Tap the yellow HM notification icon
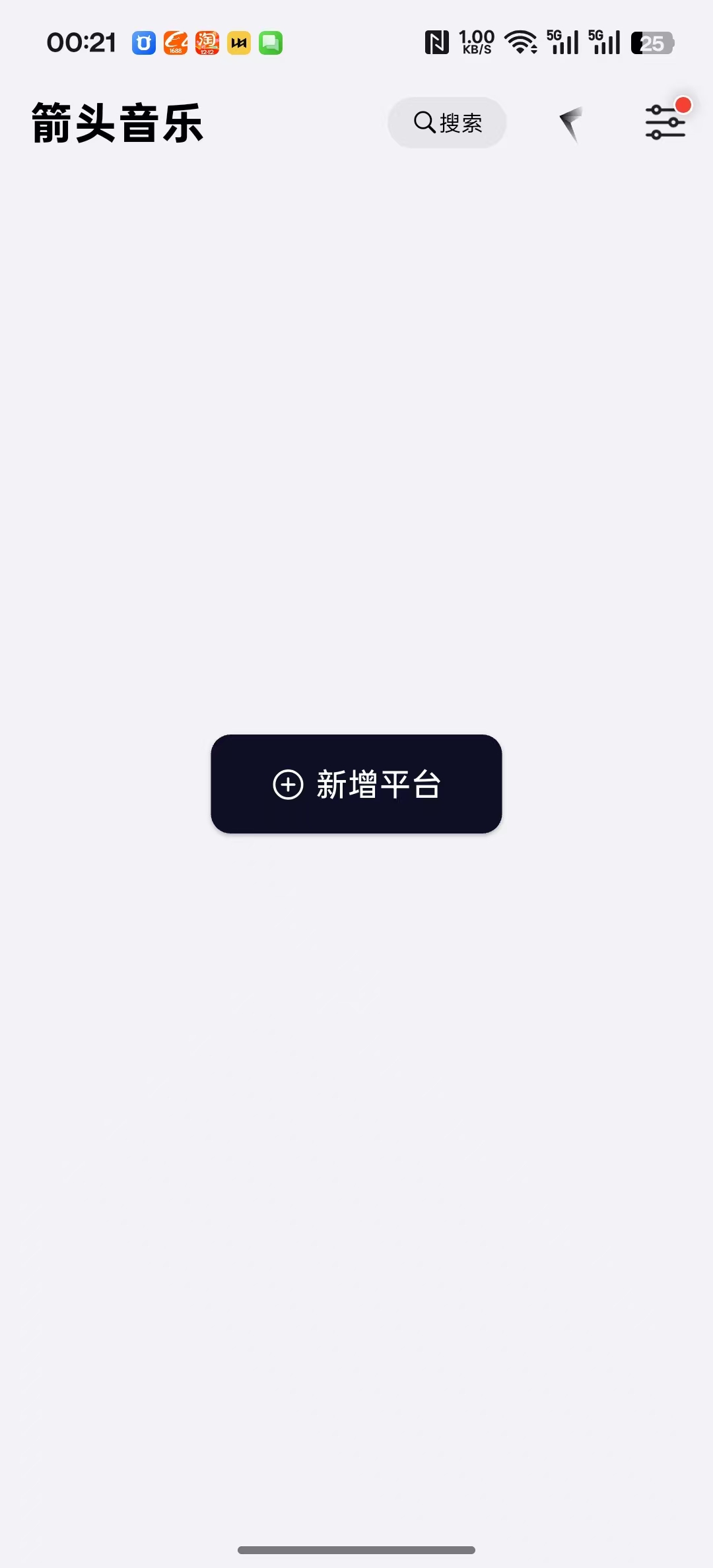This screenshot has width=713, height=1568. (240, 42)
